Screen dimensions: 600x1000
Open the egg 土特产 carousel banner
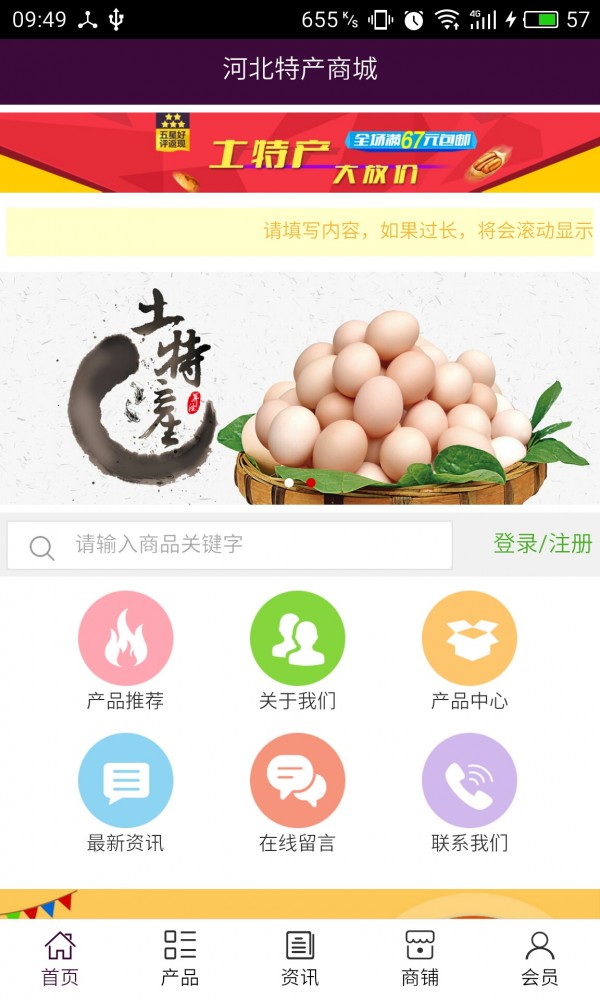tap(300, 388)
